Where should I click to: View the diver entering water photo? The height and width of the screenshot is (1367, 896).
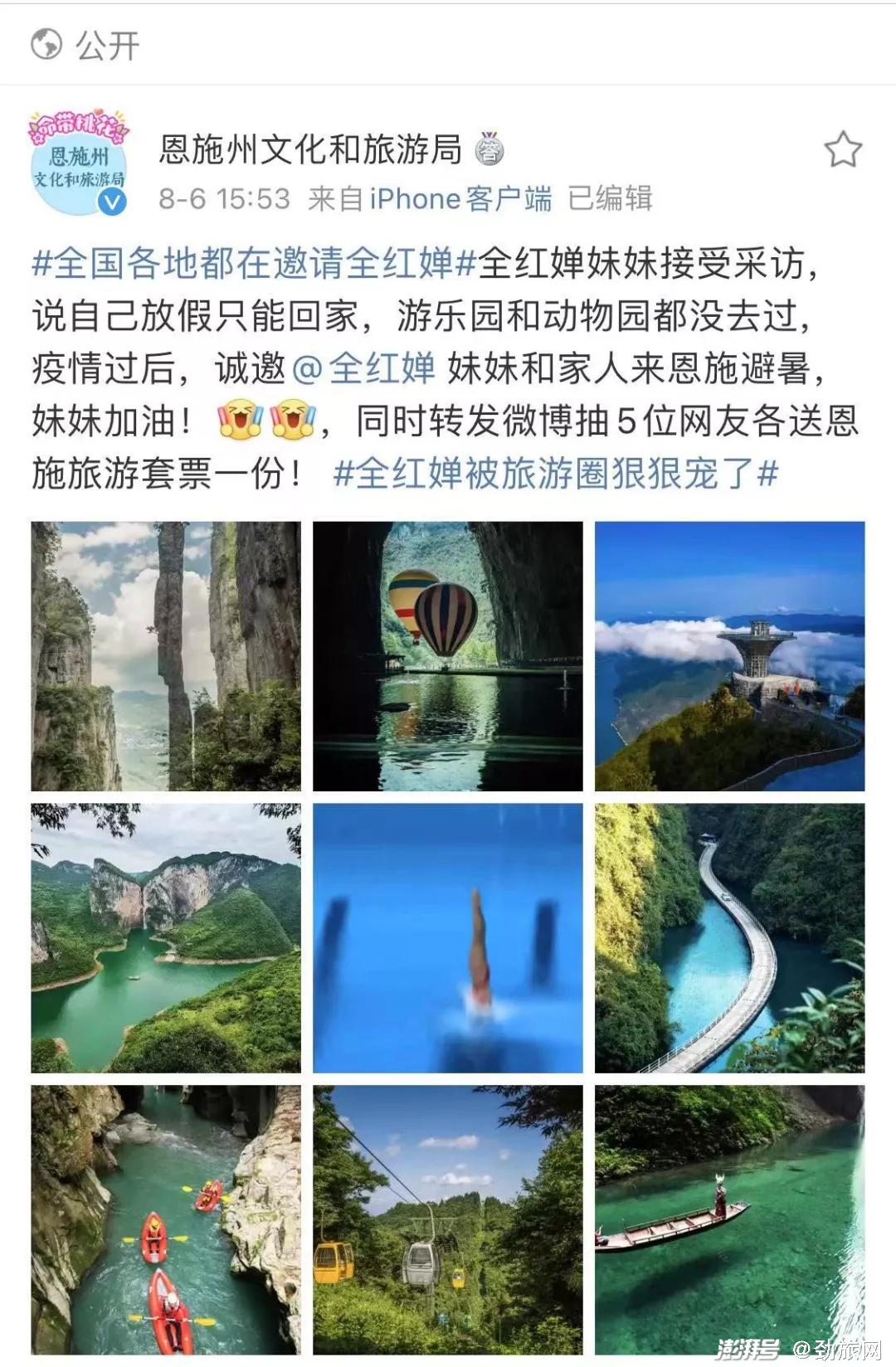tap(447, 937)
